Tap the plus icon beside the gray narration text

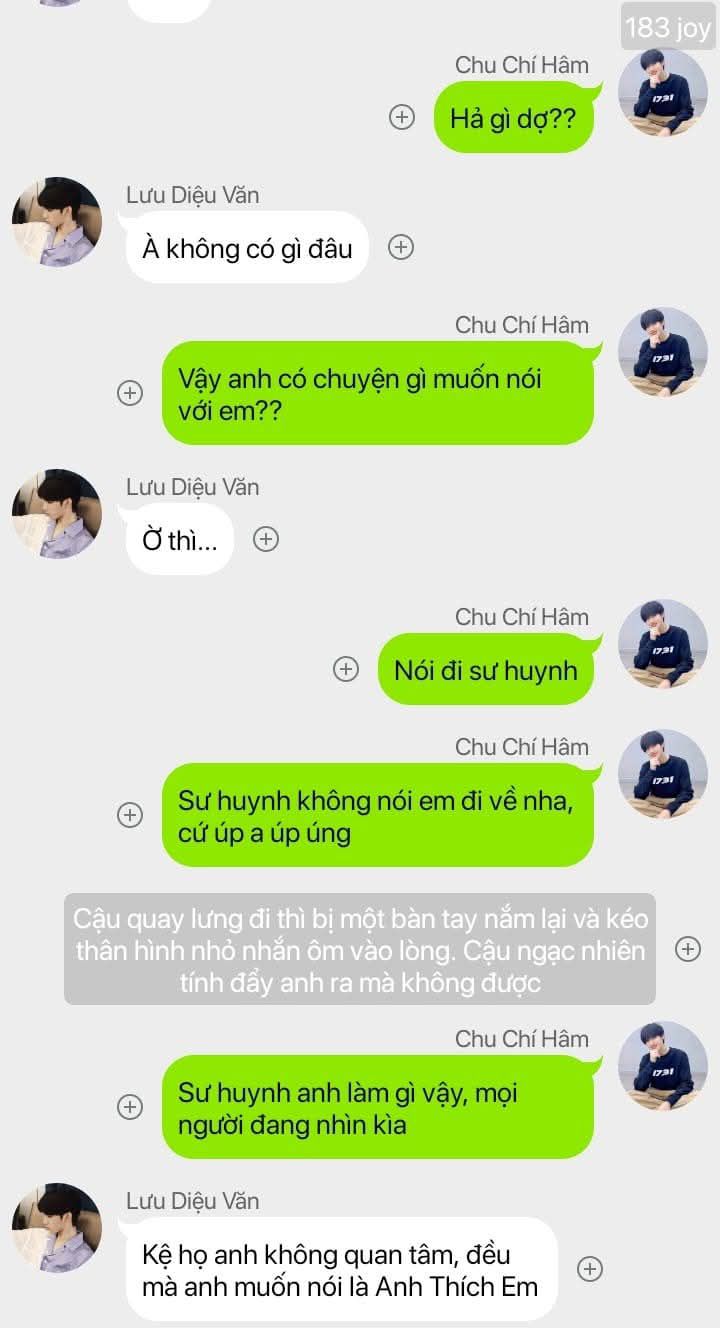click(x=688, y=949)
